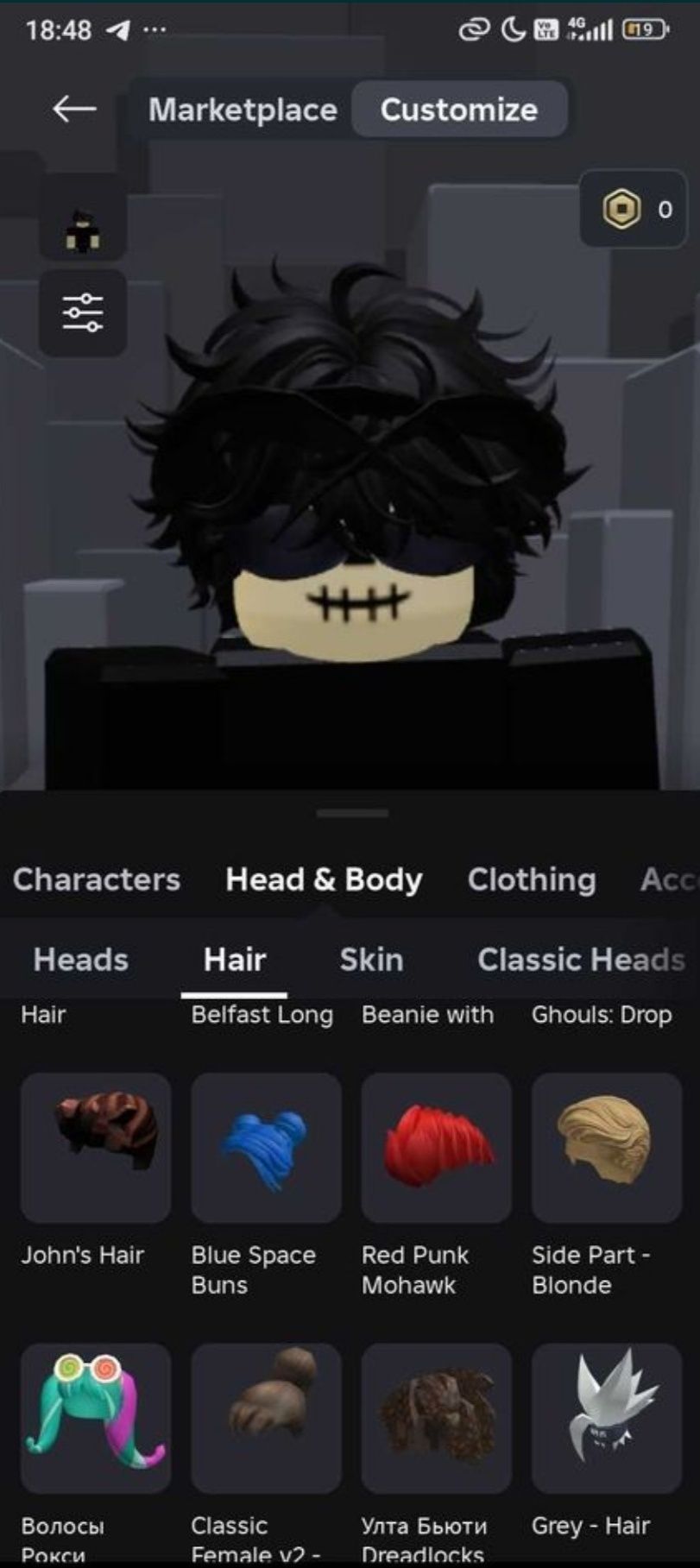Image resolution: width=700 pixels, height=1568 pixels.
Task: Equip John's Hair
Action: tap(96, 1147)
